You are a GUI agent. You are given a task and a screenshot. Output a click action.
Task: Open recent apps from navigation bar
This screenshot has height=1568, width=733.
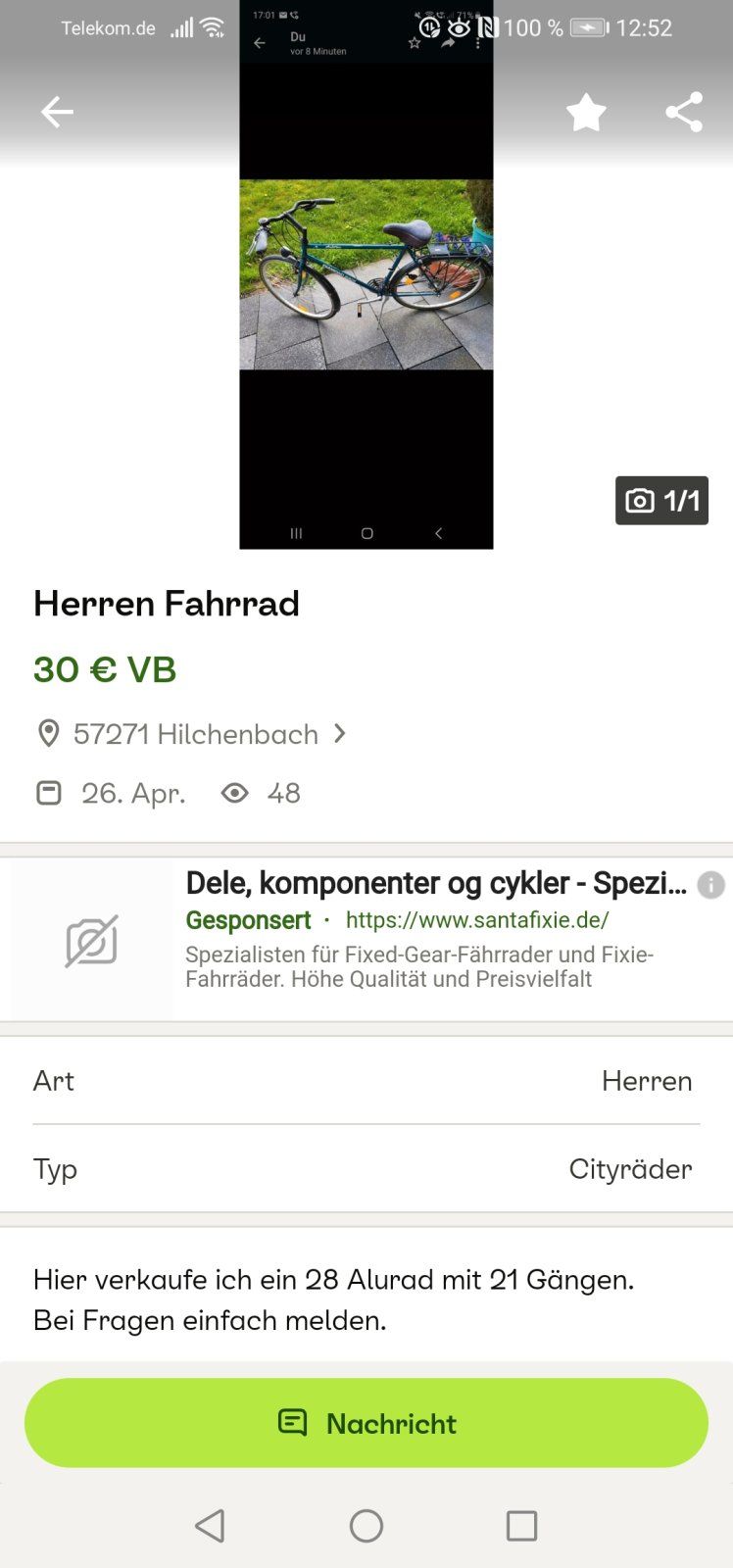[x=521, y=1525]
